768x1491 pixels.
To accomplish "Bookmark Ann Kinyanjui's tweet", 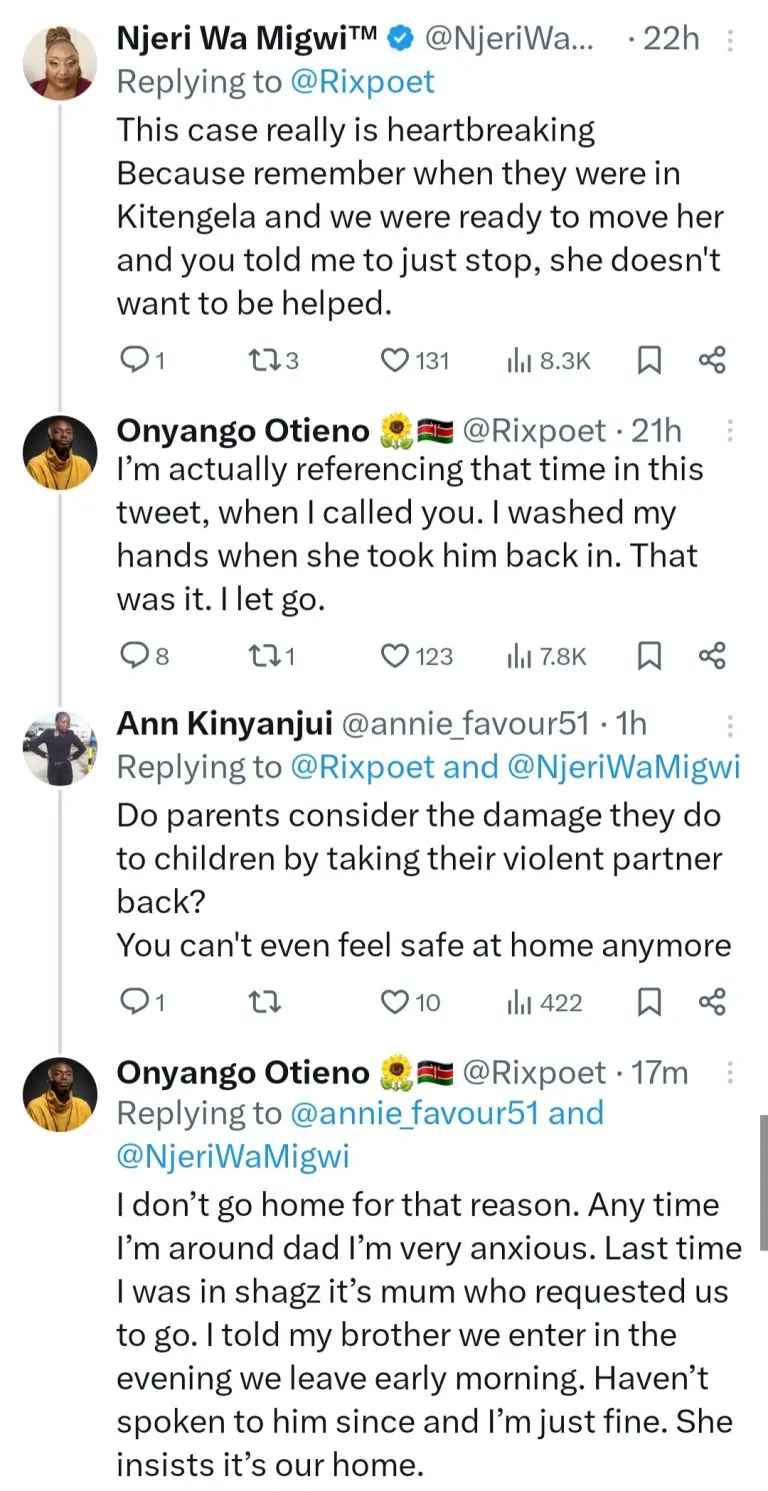I will tap(649, 1001).
